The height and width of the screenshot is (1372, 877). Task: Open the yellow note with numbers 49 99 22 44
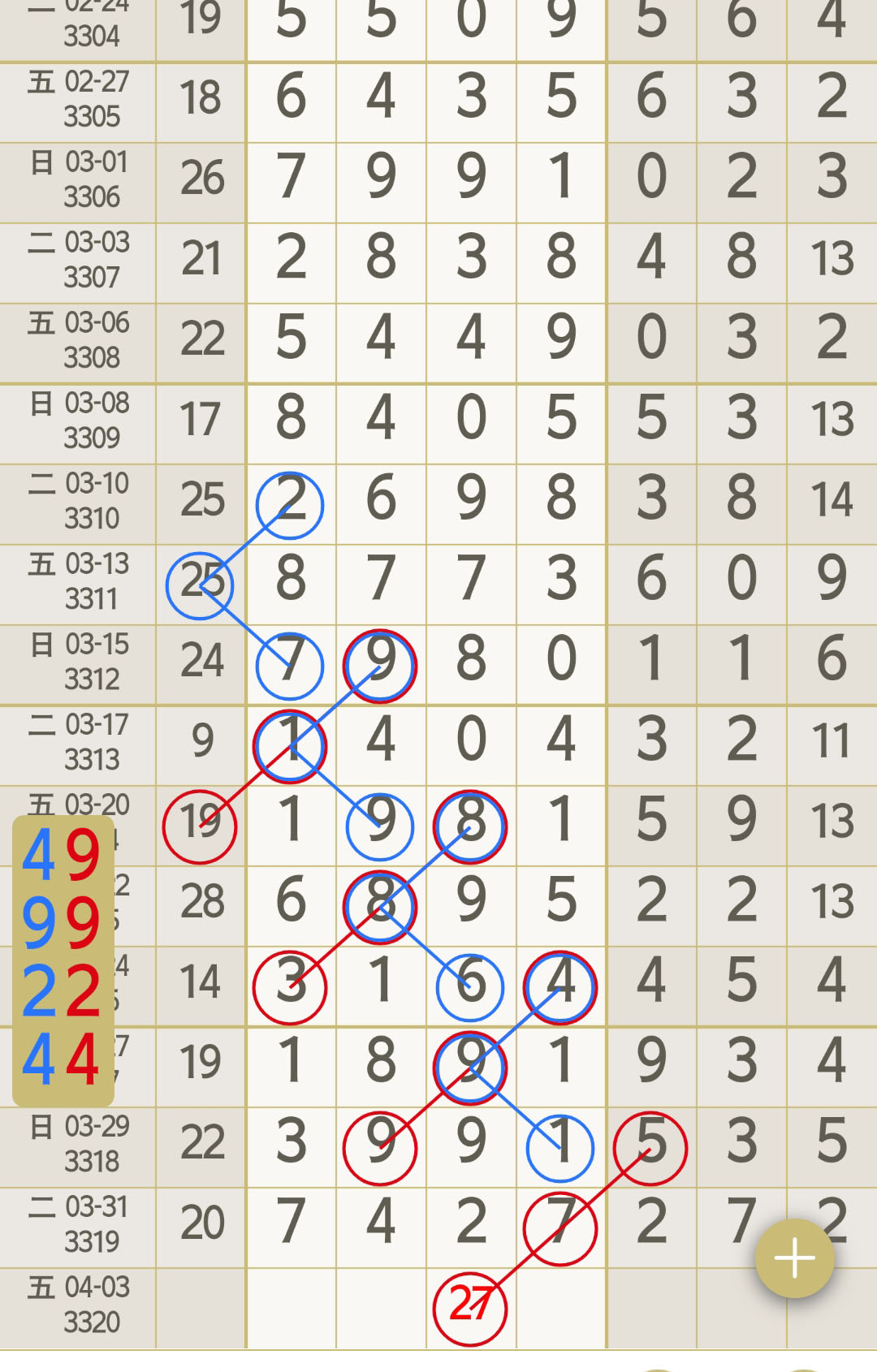point(63,961)
